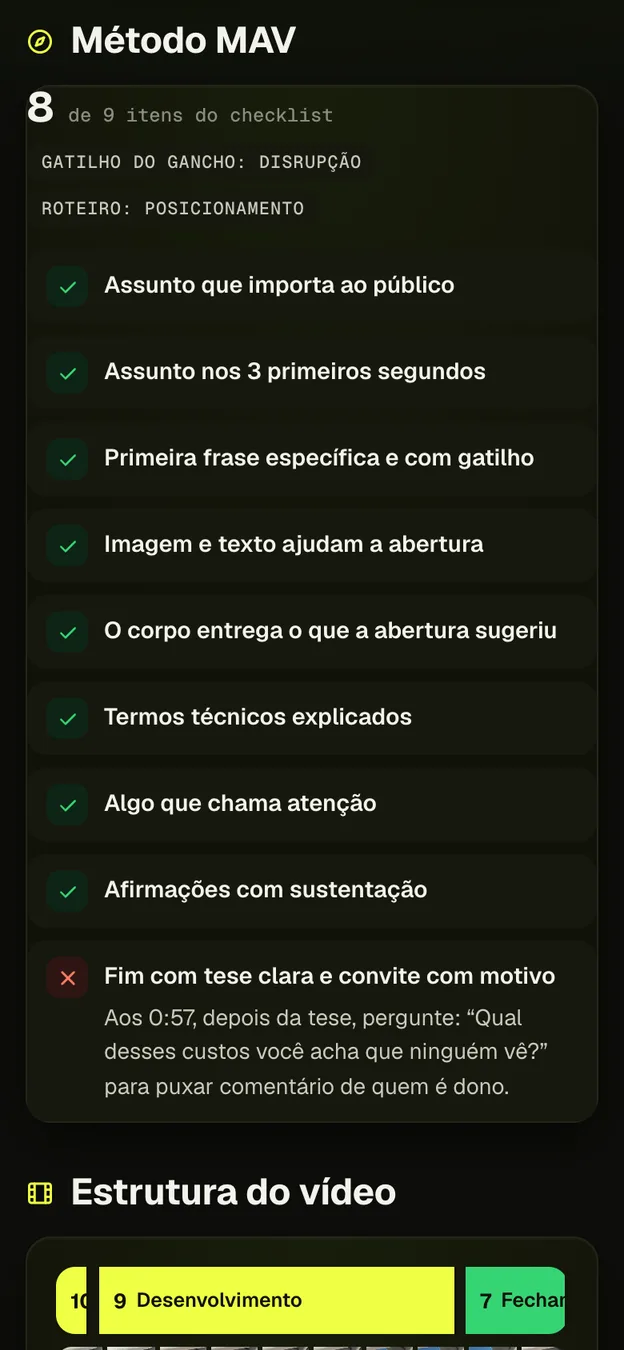Open 'Primeira frase específica e com gatilho' item

pyautogui.click(x=312, y=458)
